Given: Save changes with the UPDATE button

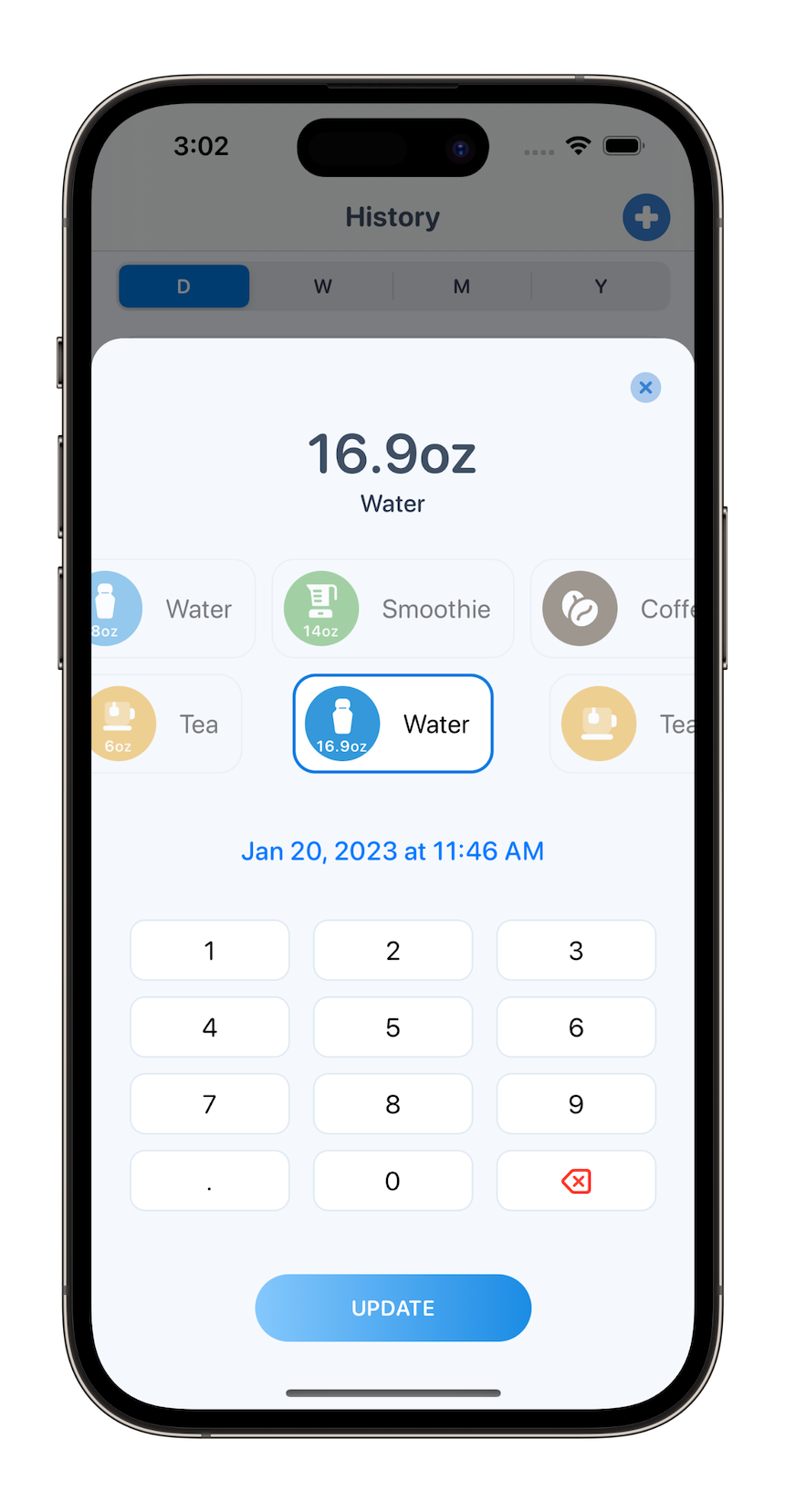Looking at the screenshot, I should 392,1308.
